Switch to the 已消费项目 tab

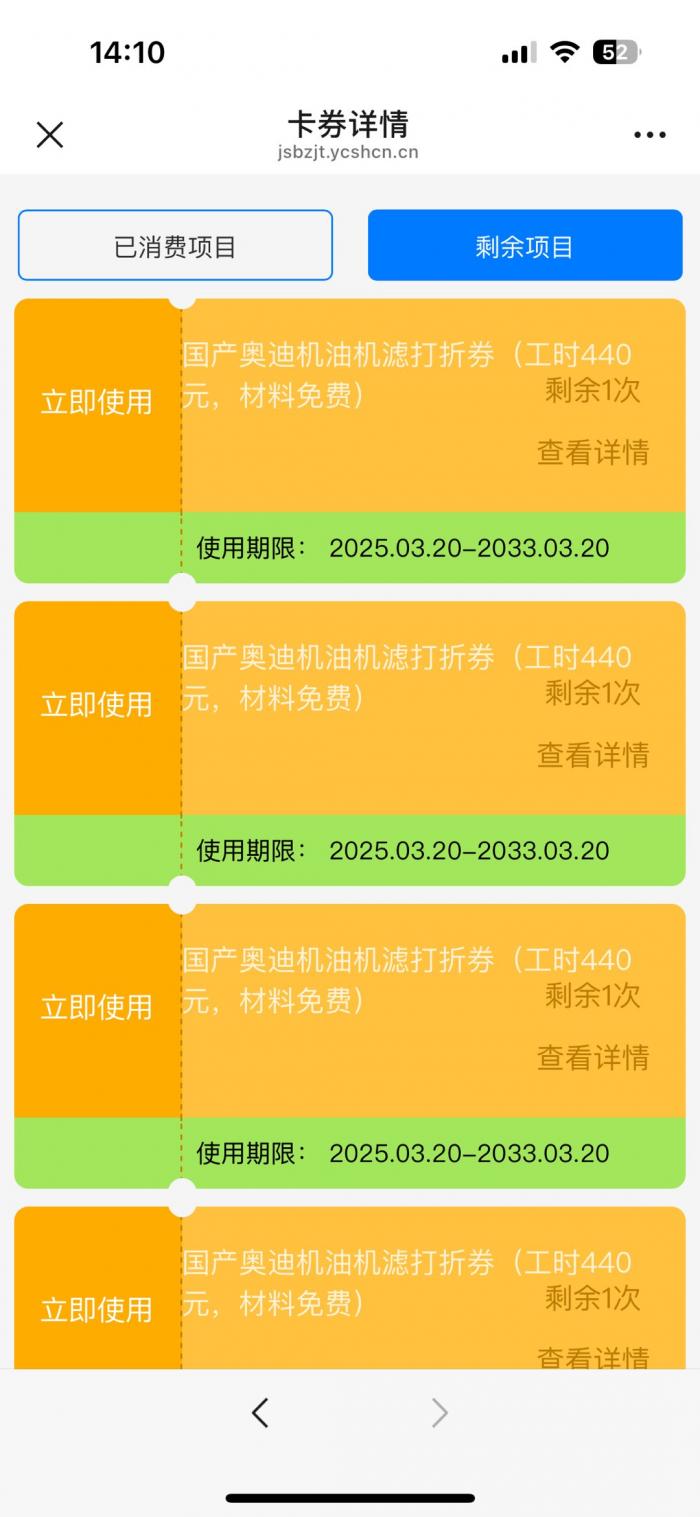pyautogui.click(x=175, y=246)
